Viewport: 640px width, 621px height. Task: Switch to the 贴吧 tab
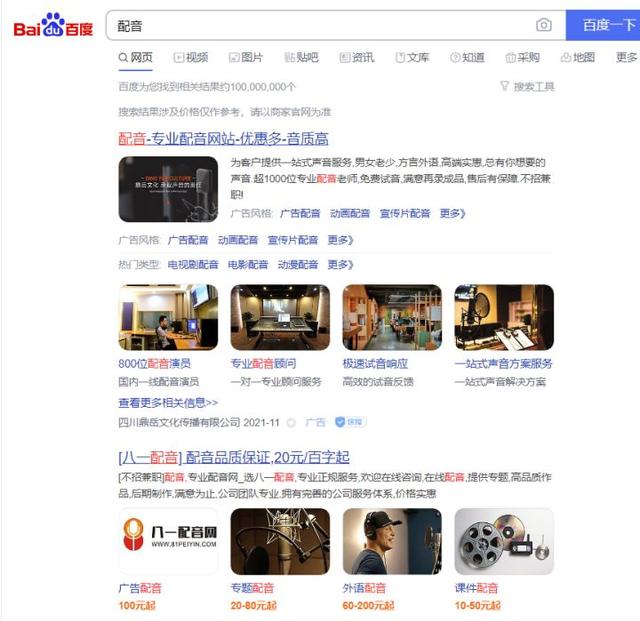point(301,58)
